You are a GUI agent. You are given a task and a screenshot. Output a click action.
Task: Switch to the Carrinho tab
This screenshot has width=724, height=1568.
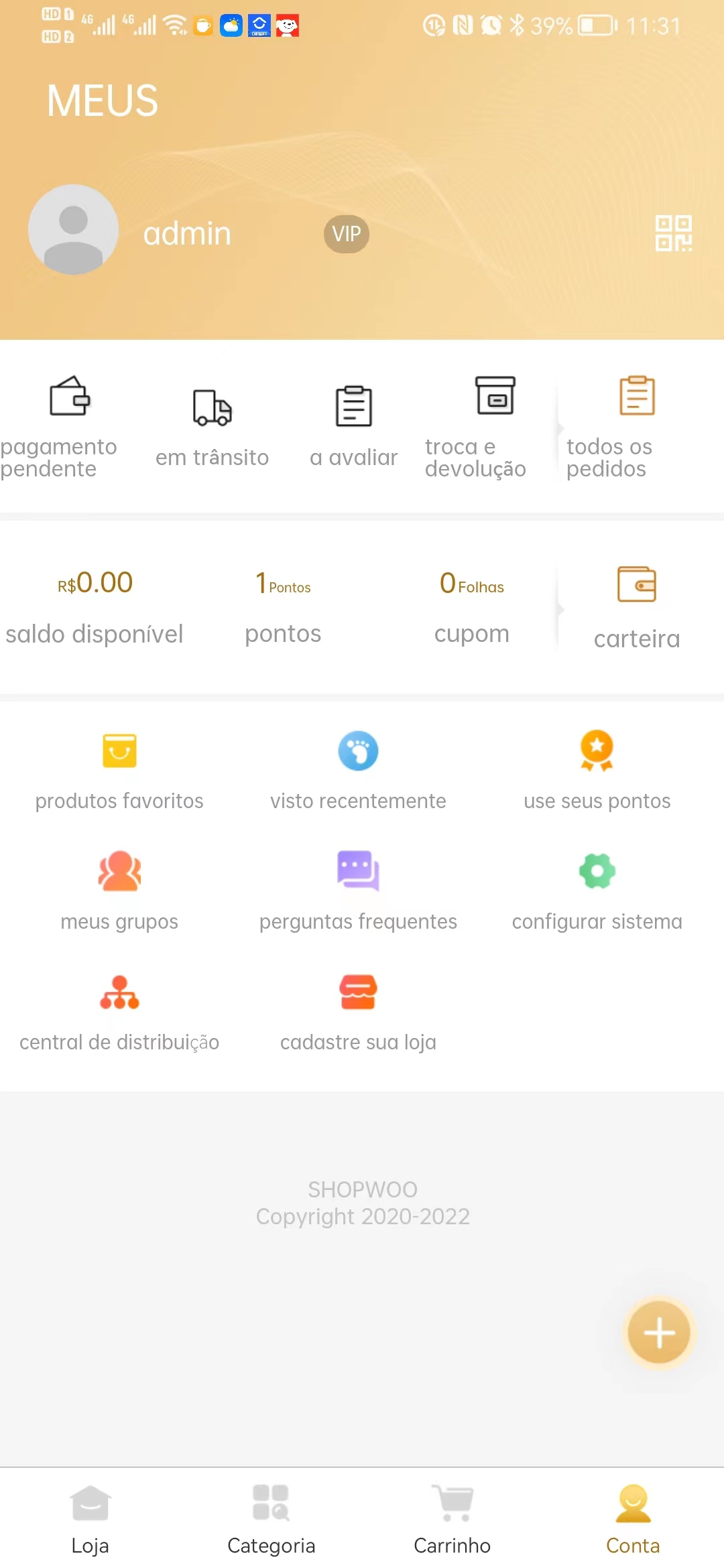click(x=452, y=1519)
